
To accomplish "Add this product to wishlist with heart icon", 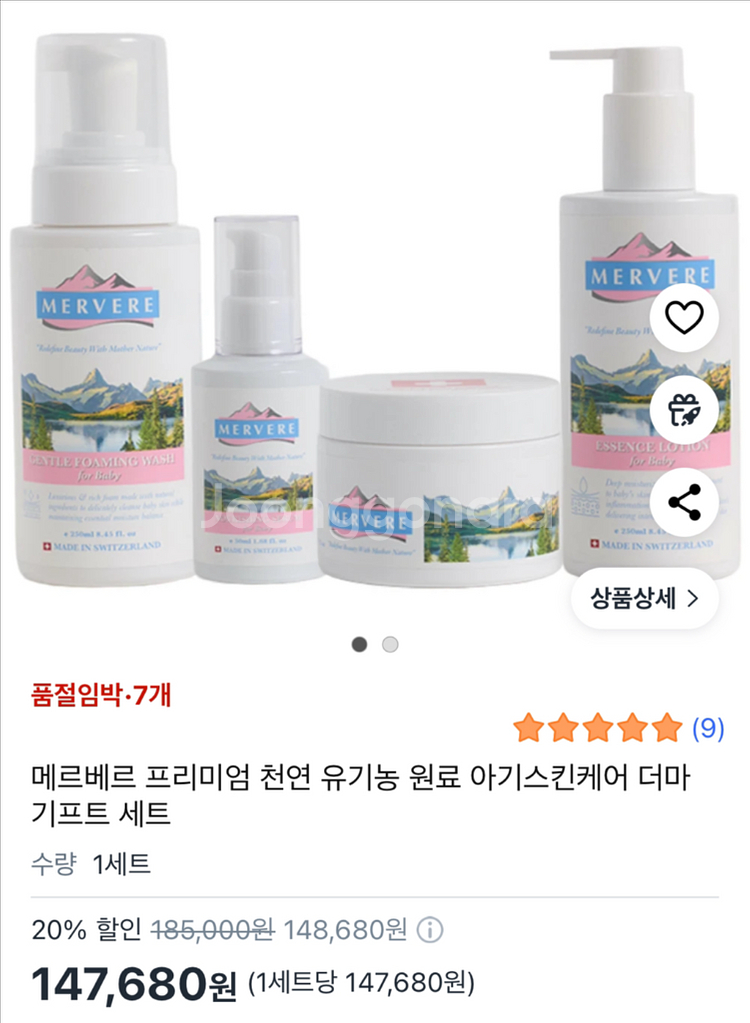I will pyautogui.click(x=684, y=317).
